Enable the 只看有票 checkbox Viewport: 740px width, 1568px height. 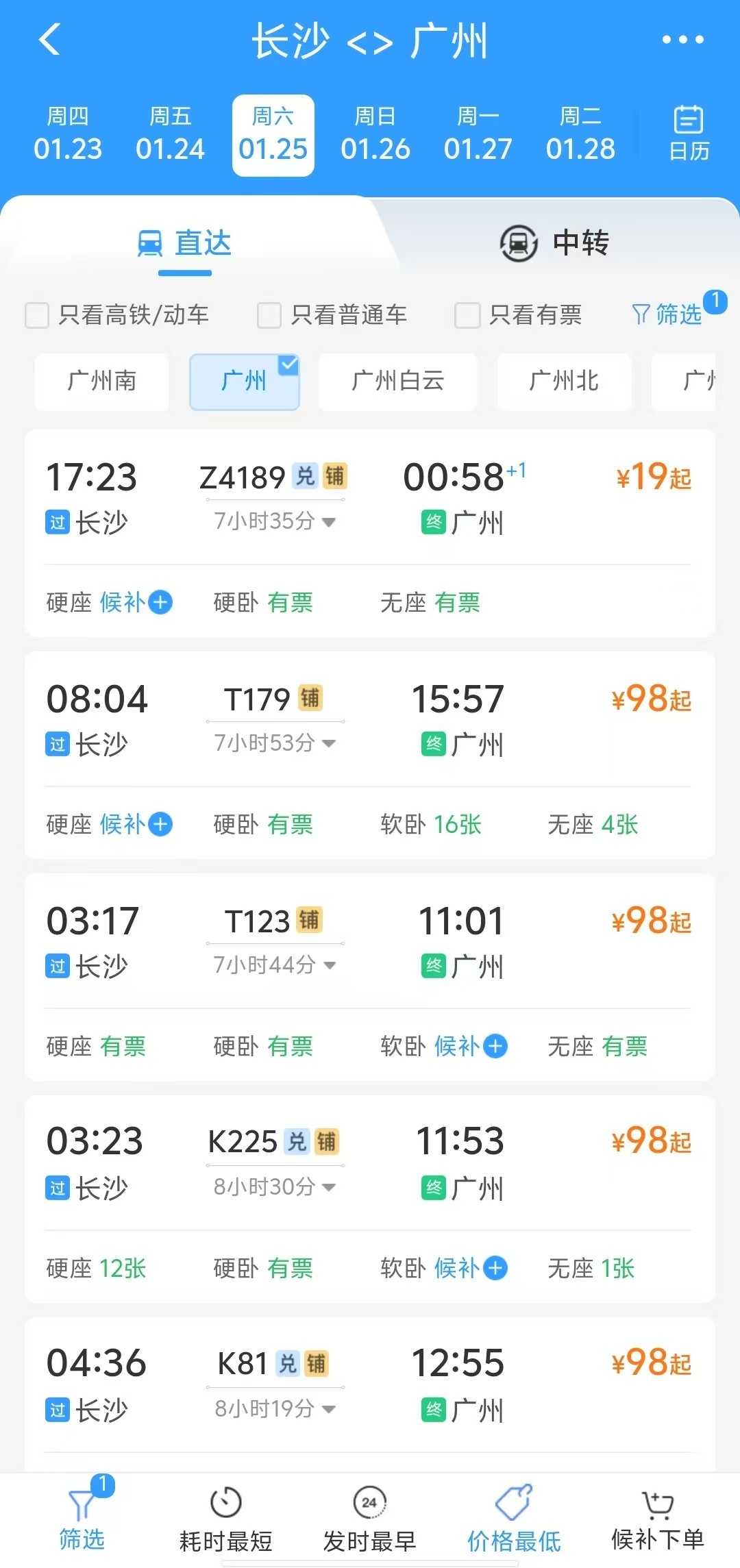tap(467, 316)
